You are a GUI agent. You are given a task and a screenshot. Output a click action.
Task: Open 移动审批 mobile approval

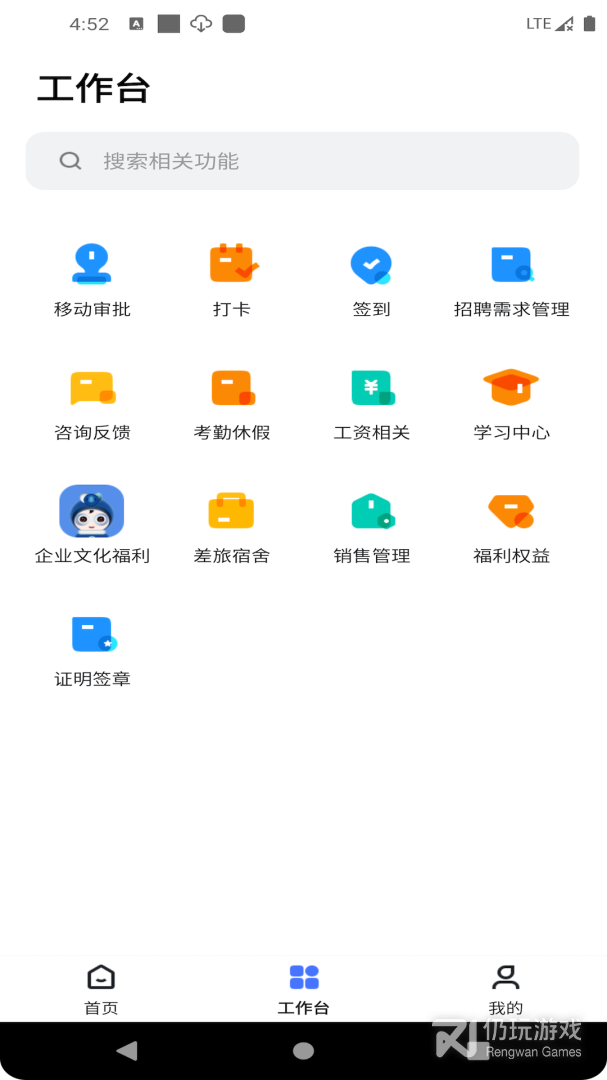click(x=92, y=265)
